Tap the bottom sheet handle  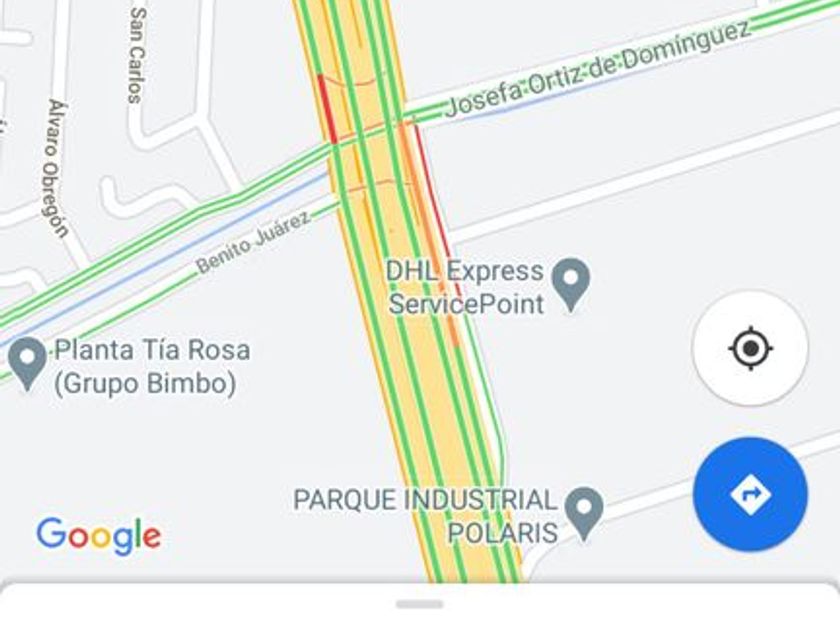(x=420, y=604)
